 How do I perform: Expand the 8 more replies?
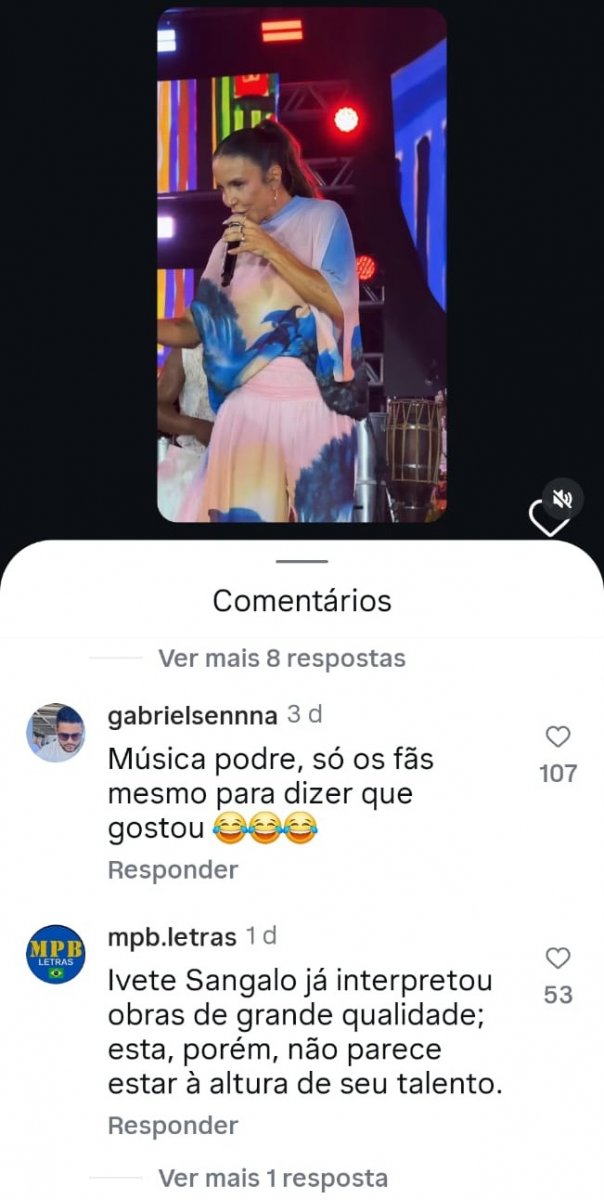(281, 659)
